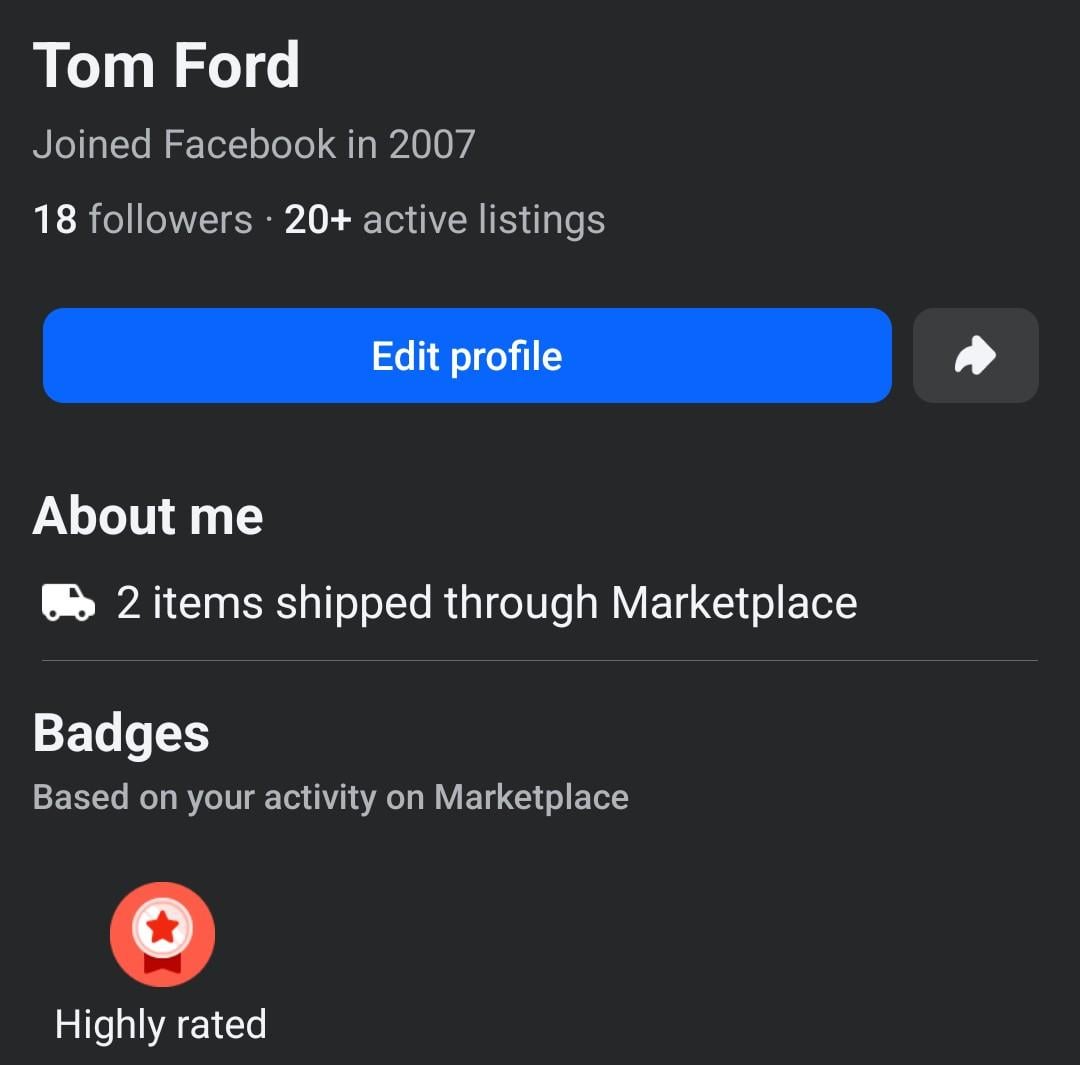The height and width of the screenshot is (1065, 1080).
Task: Share this Marketplace profile
Action: coord(975,356)
